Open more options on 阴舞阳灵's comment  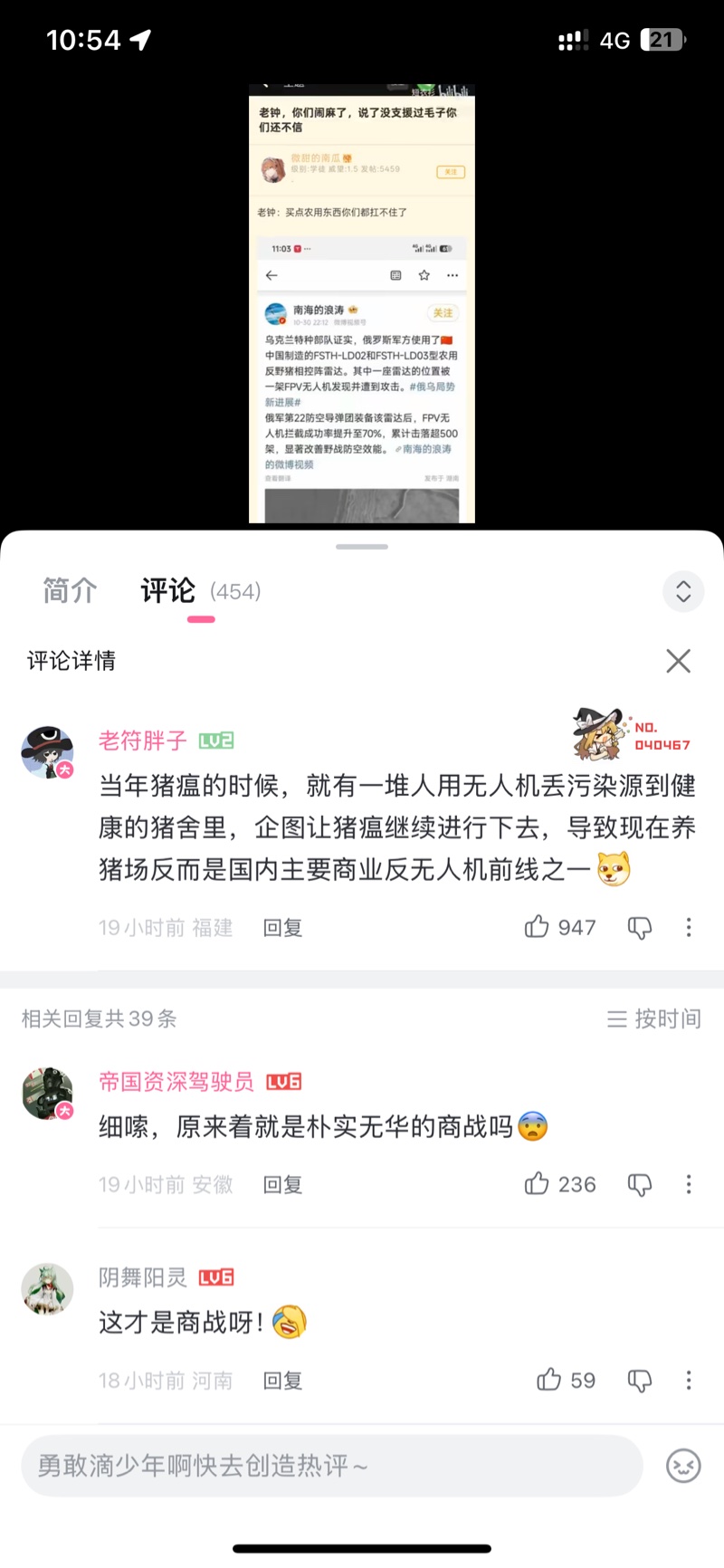(x=689, y=1381)
